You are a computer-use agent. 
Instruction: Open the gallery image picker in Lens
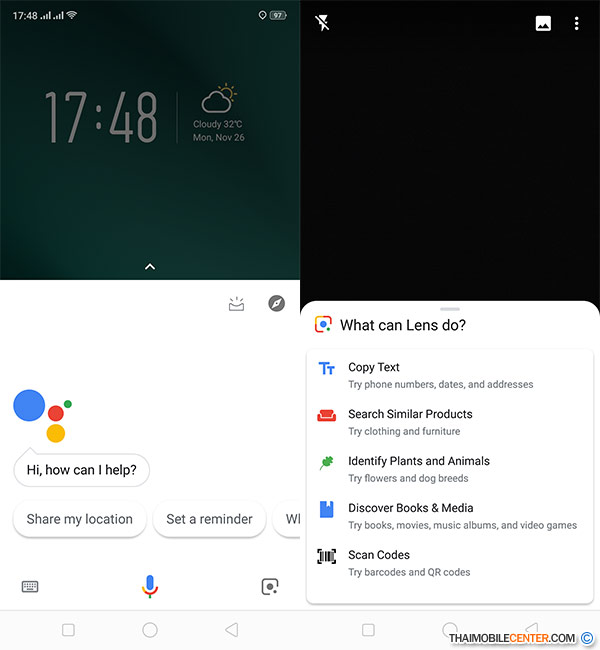[543, 23]
